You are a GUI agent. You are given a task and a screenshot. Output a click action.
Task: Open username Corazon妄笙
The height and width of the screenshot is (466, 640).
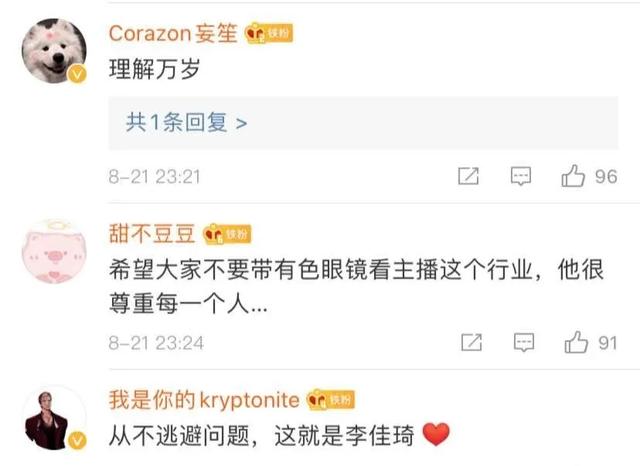172,33
